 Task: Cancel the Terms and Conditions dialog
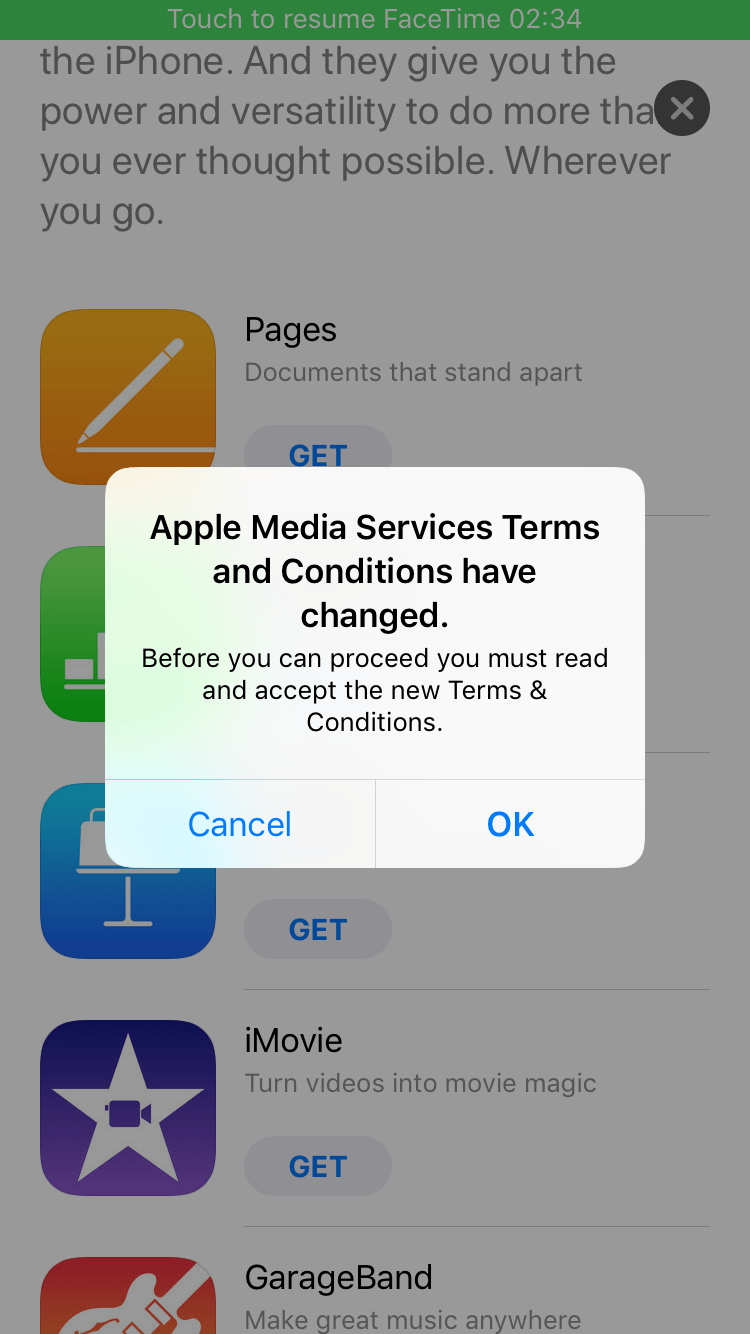tap(240, 824)
